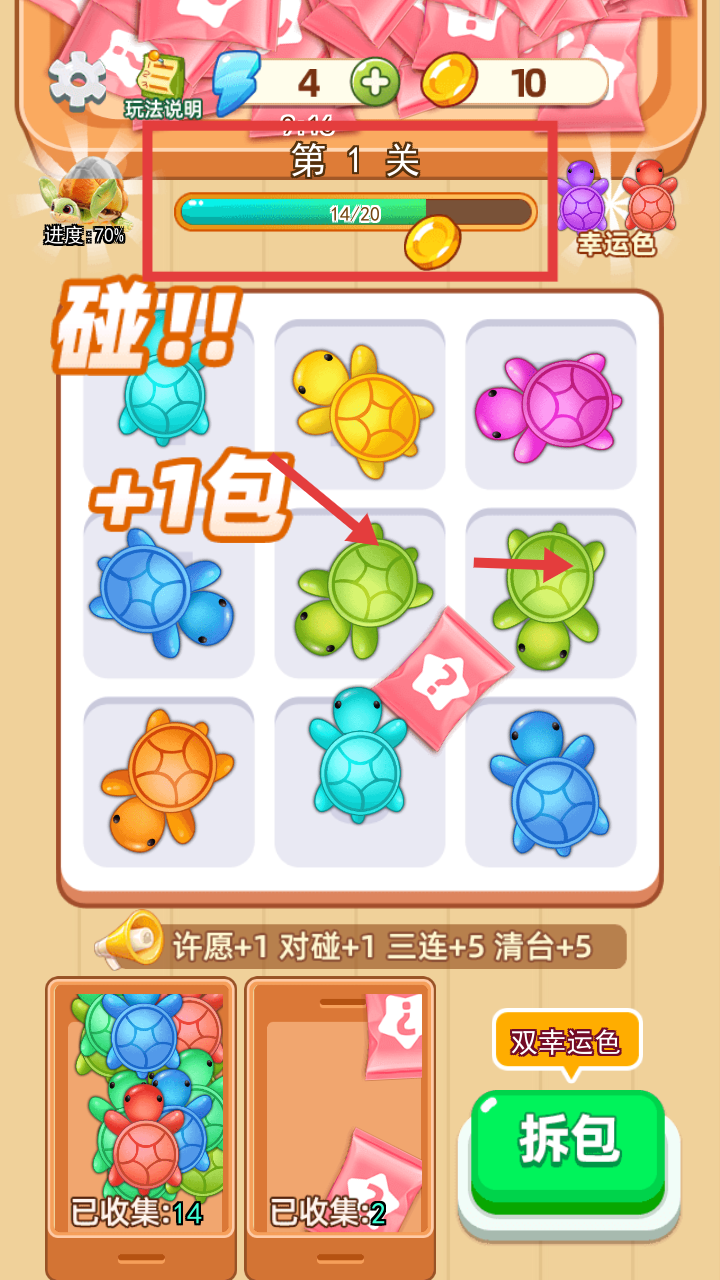Select the 双幸运色 bubble
Image resolution: width=720 pixels, height=1280 pixels.
pyautogui.click(x=566, y=1042)
